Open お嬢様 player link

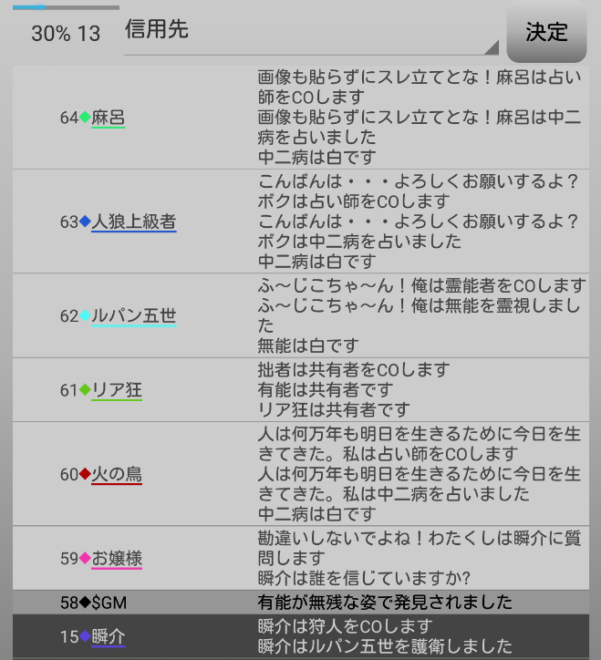click(x=116, y=558)
